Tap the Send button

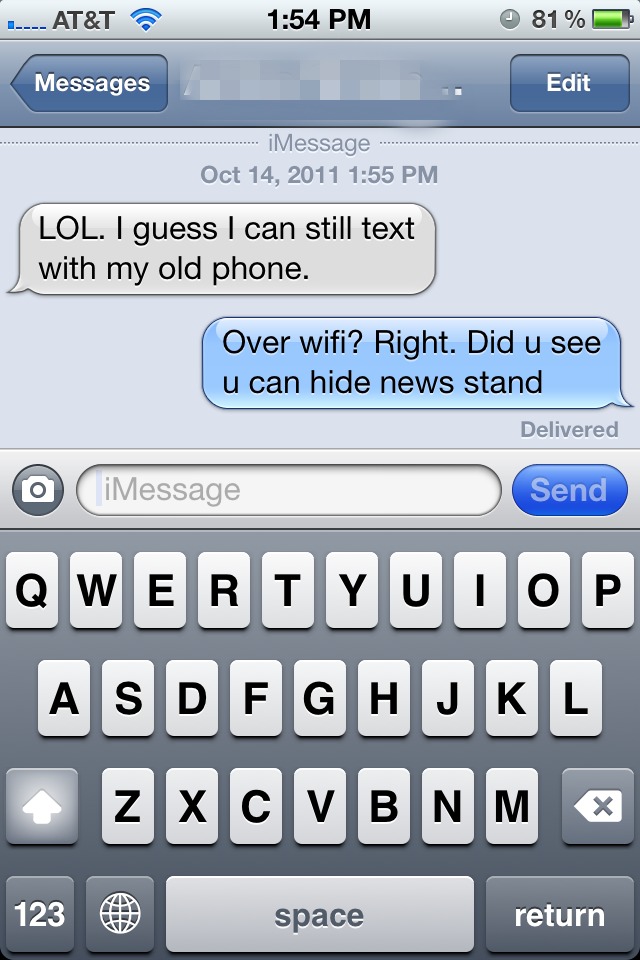tap(569, 490)
